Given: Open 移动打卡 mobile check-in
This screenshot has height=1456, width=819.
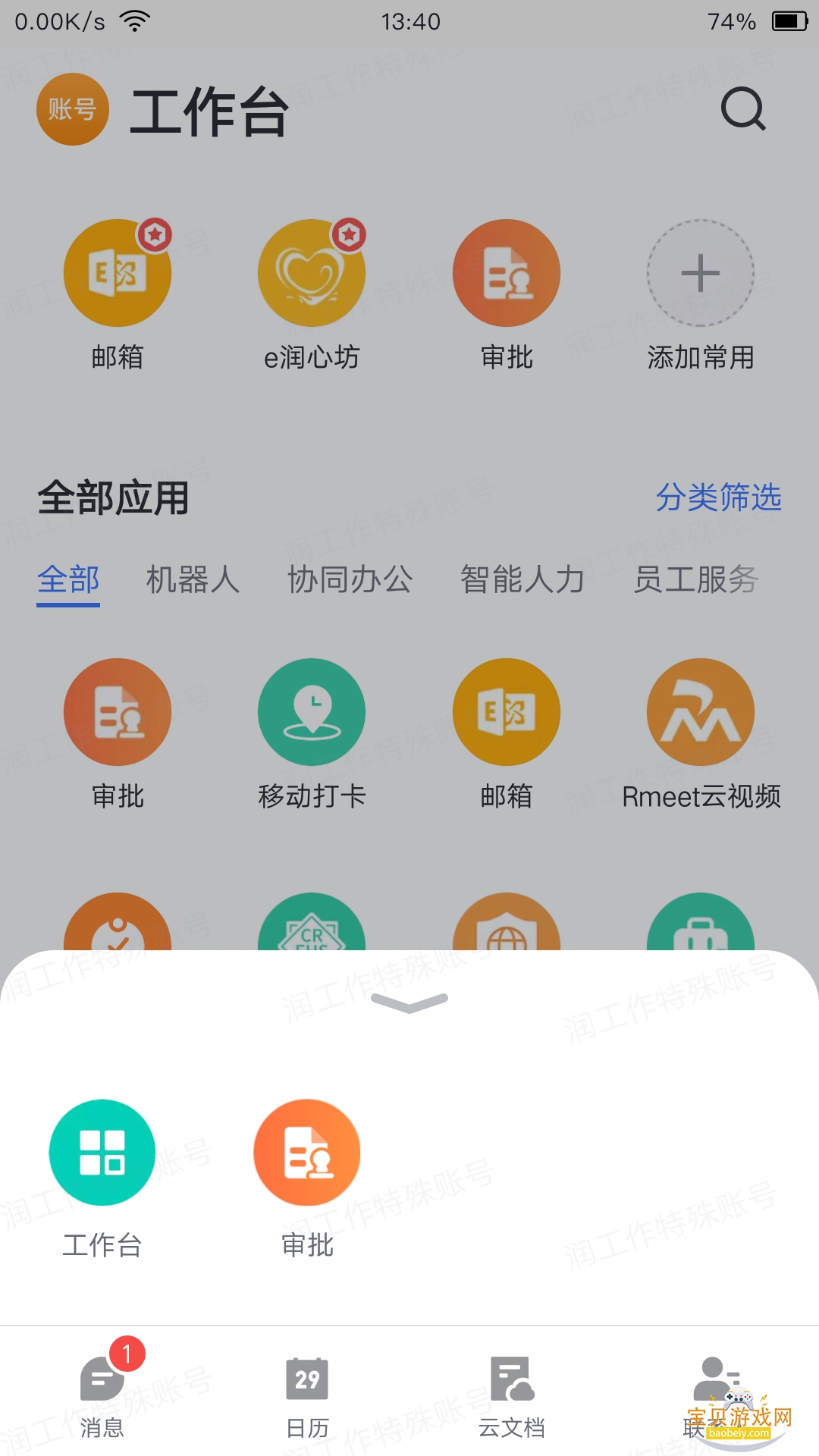Looking at the screenshot, I should click(312, 711).
